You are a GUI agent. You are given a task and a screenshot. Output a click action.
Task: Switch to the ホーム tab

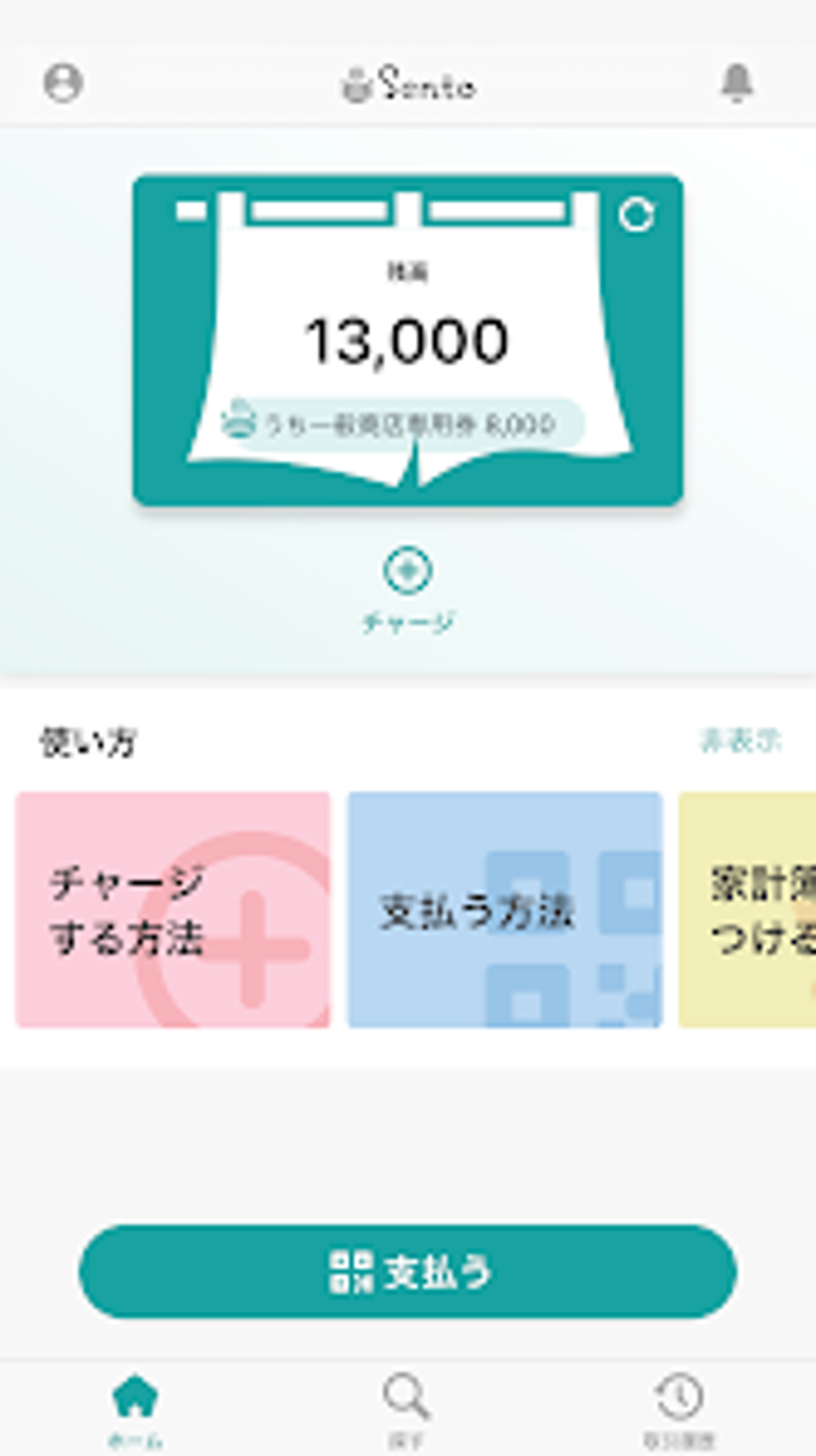click(135, 1410)
